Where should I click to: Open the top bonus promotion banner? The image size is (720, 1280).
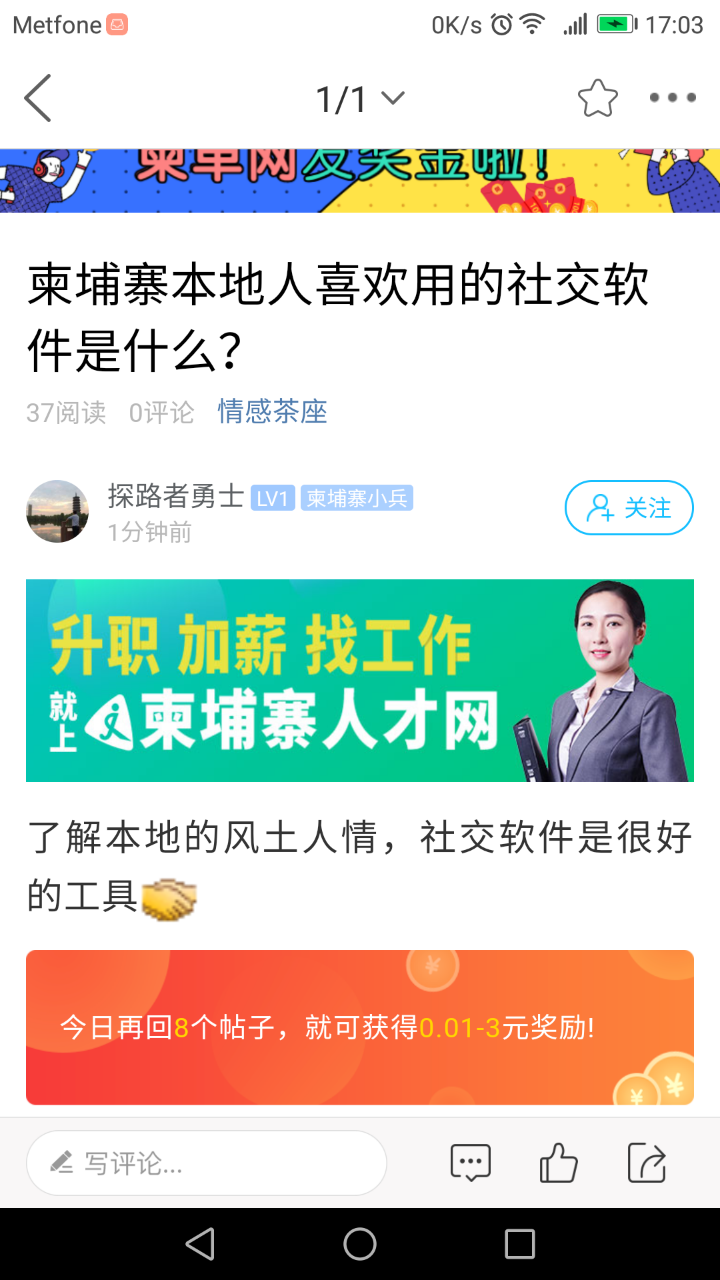(x=360, y=180)
